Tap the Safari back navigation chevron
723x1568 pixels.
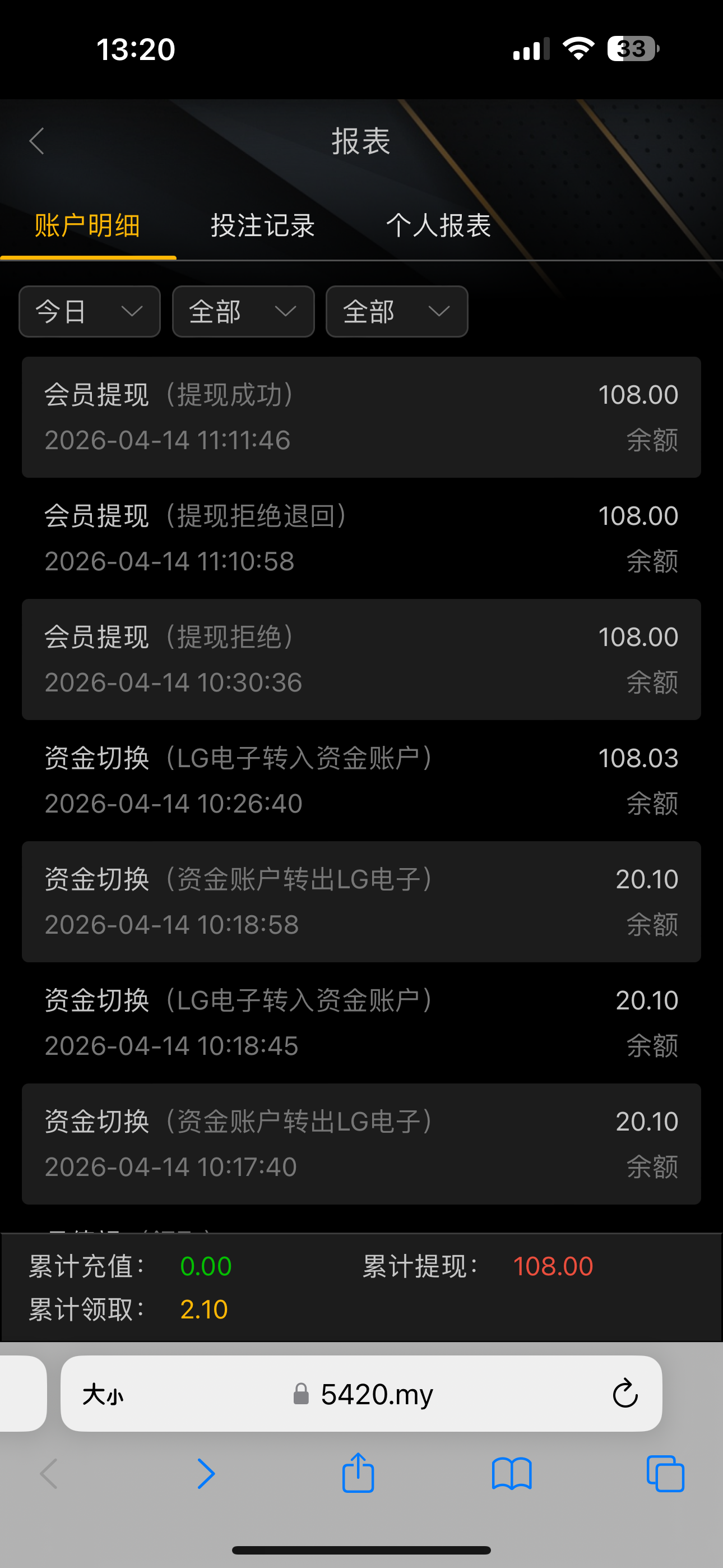(49, 1473)
